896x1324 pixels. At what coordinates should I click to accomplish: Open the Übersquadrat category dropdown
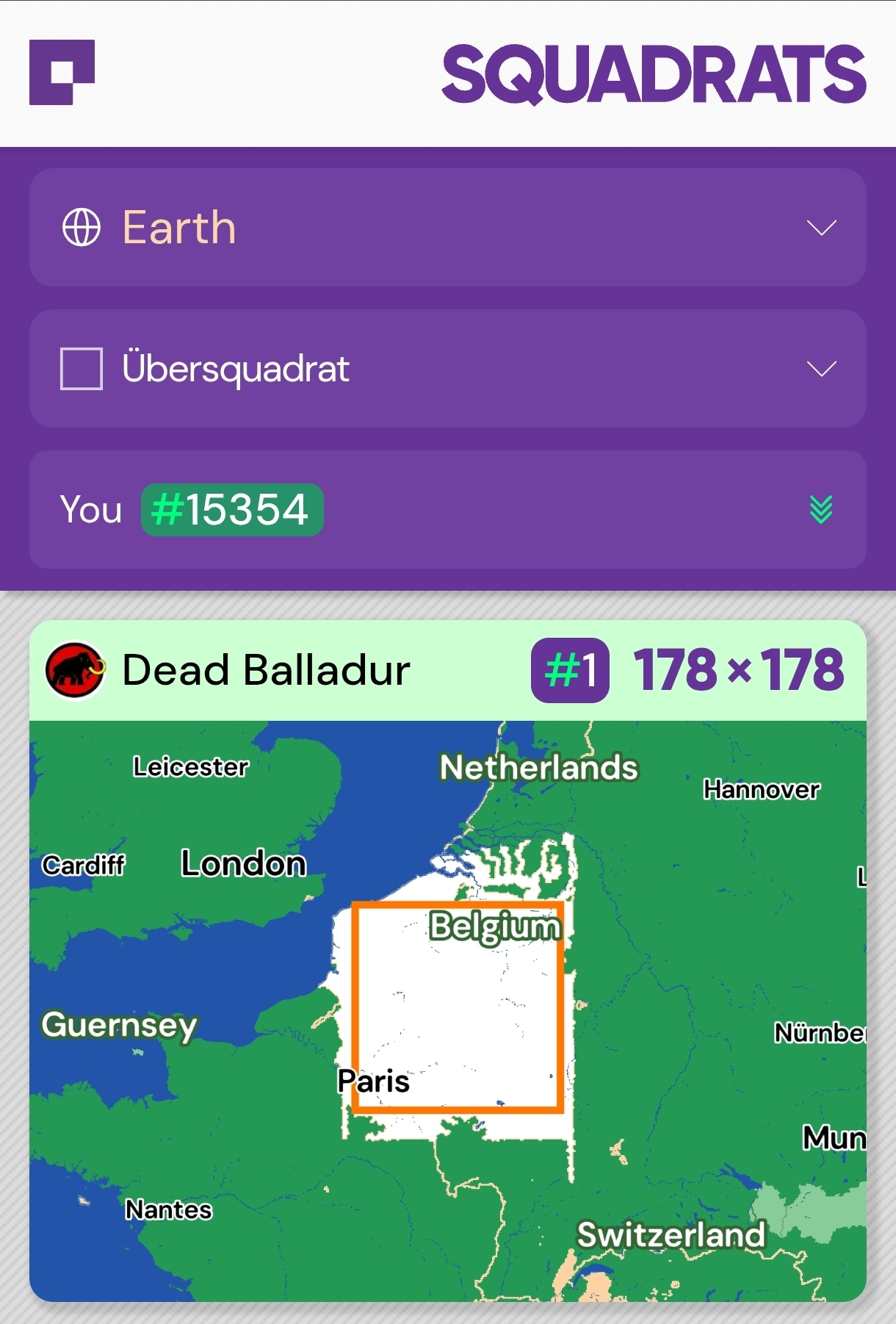pyautogui.click(x=448, y=368)
